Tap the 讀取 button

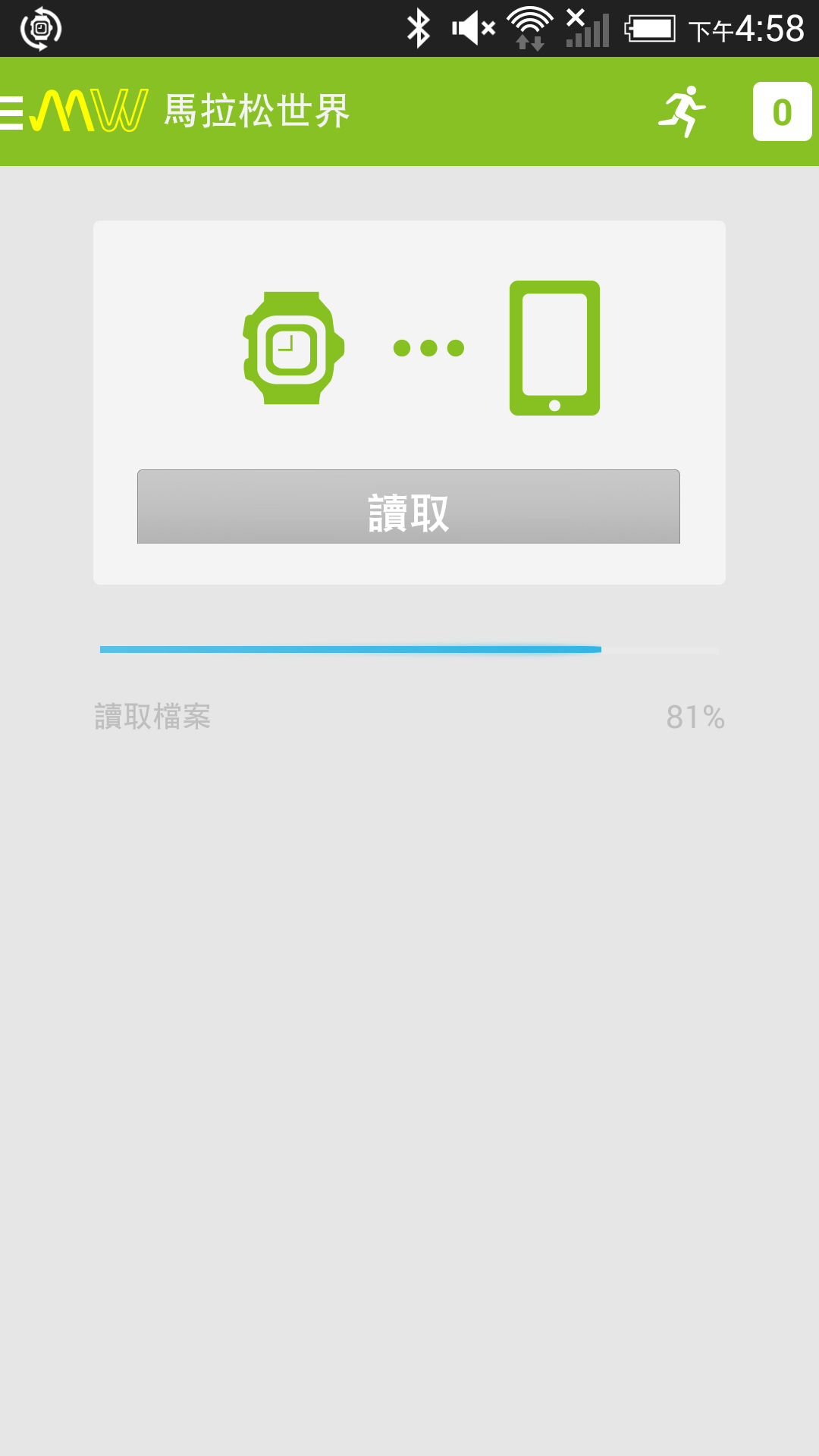click(x=408, y=507)
